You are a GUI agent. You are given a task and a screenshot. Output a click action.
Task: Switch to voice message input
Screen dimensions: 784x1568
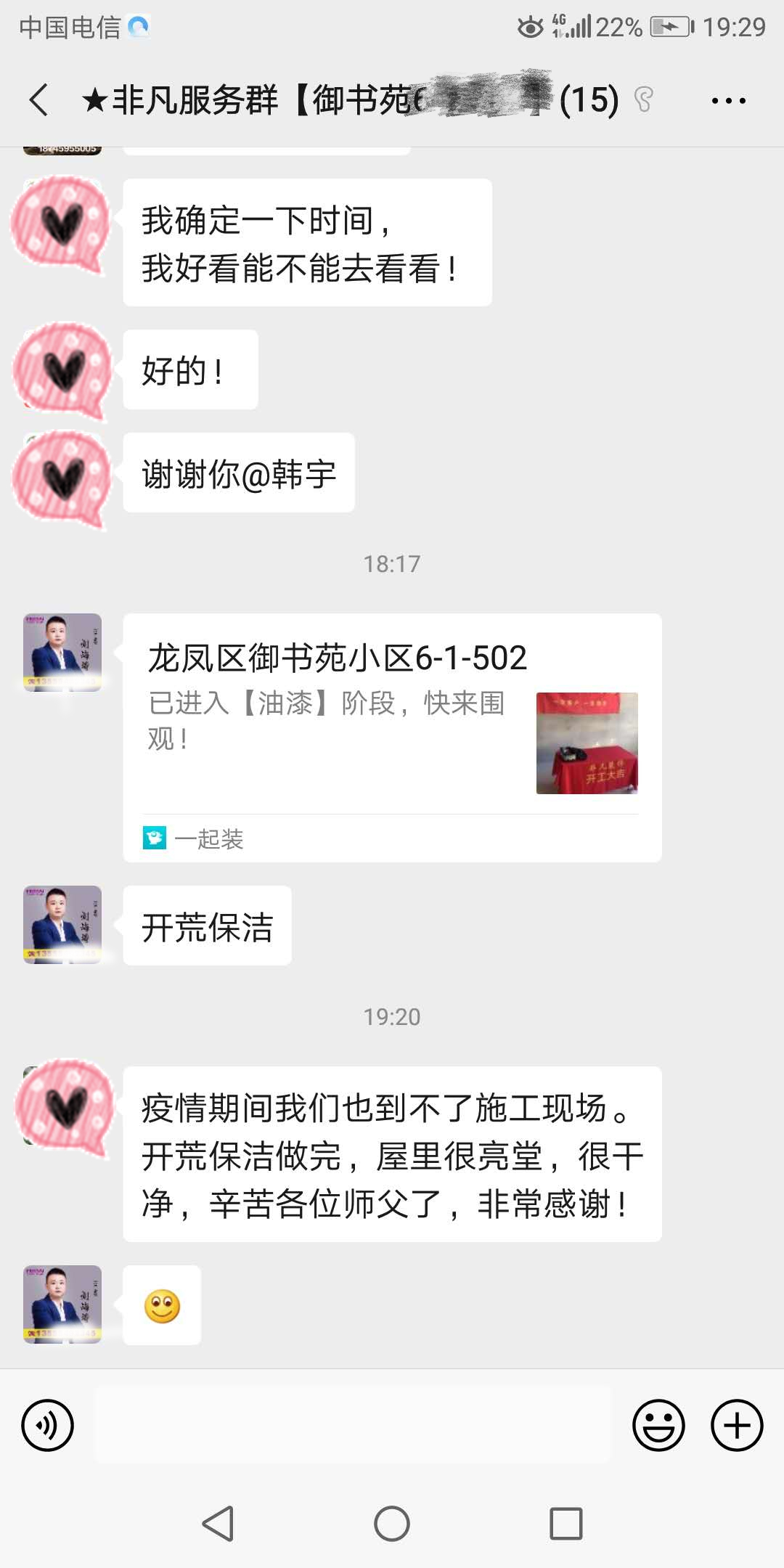click(48, 1425)
